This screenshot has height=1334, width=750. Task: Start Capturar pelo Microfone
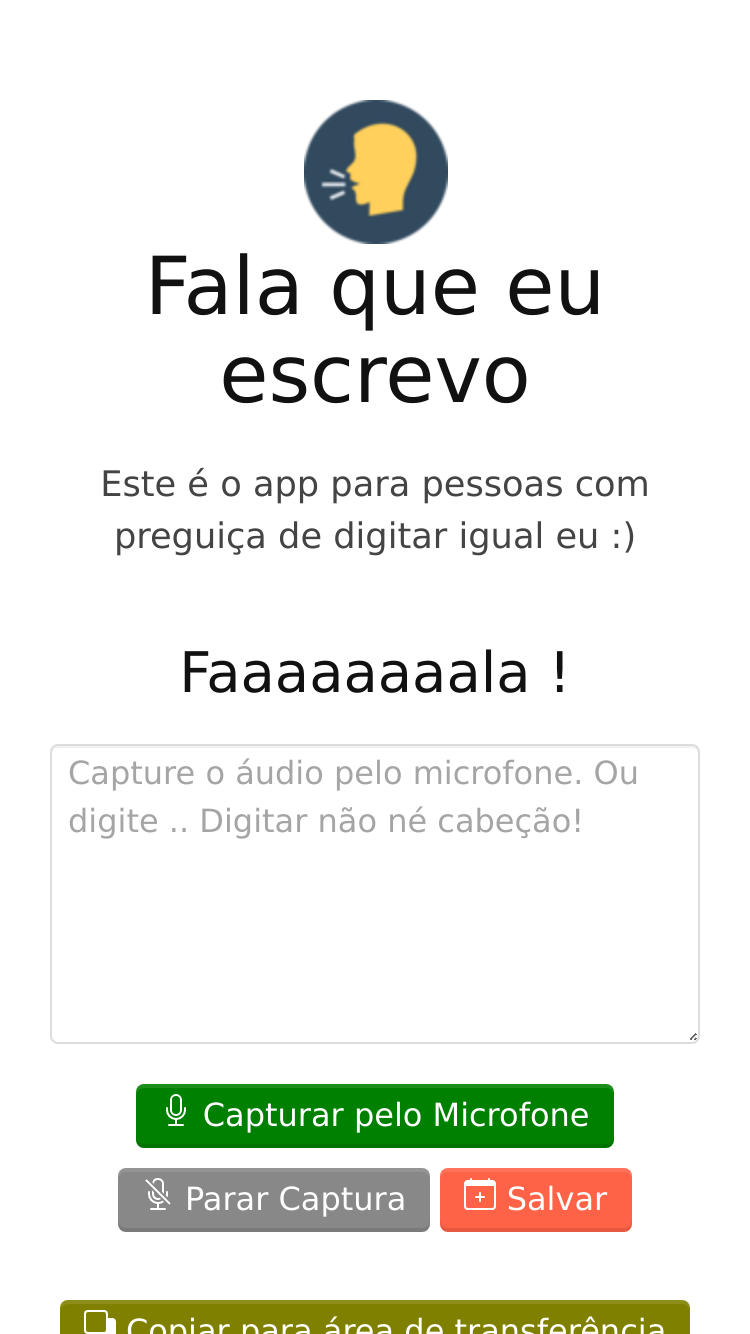coord(375,1116)
